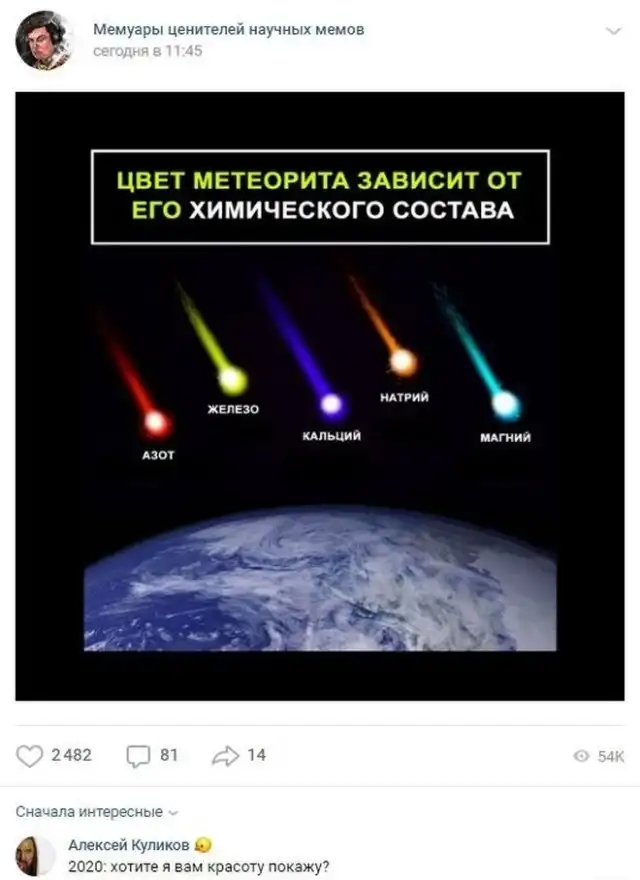Open the 81 comments on the post
This screenshot has height=880, width=640.
[138, 756]
